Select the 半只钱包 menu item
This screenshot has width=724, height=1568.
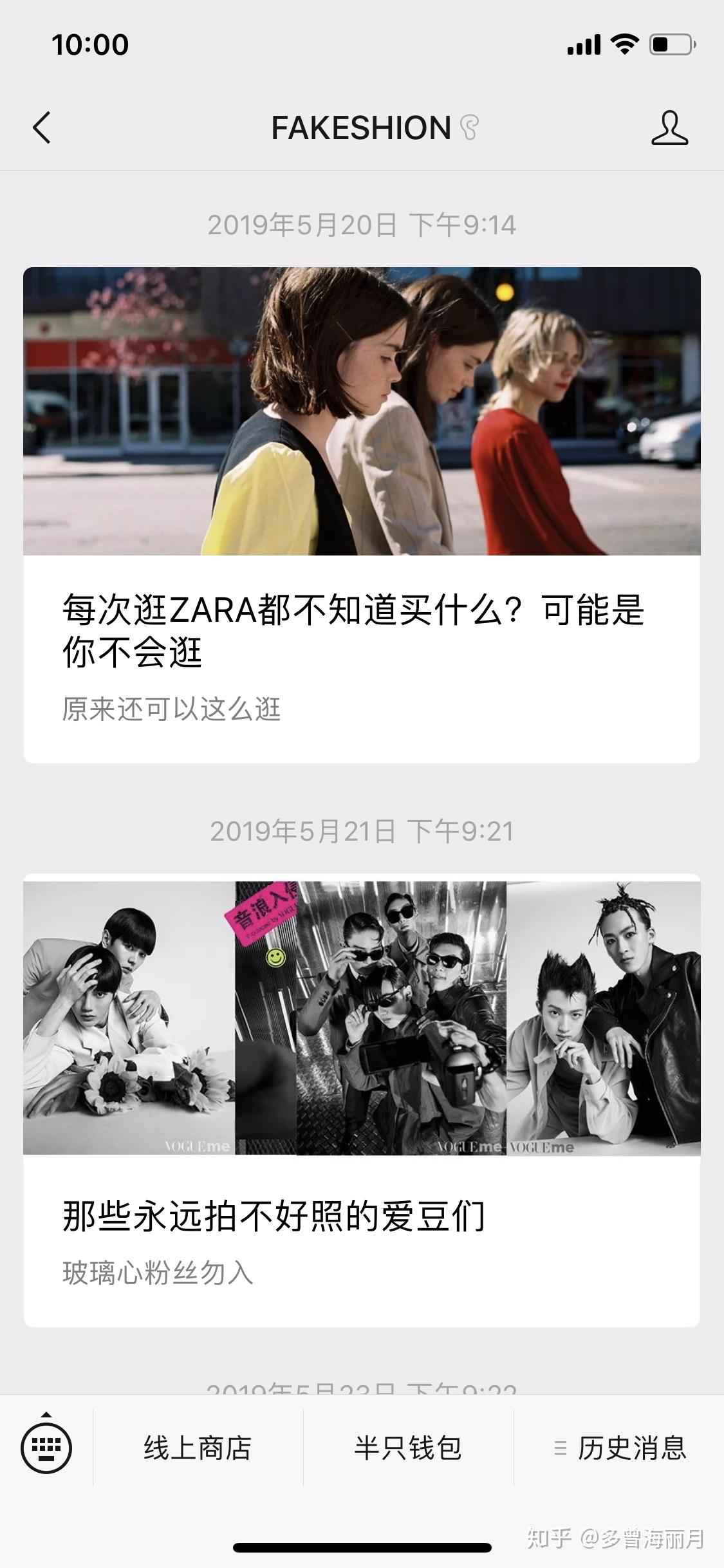tap(408, 1448)
